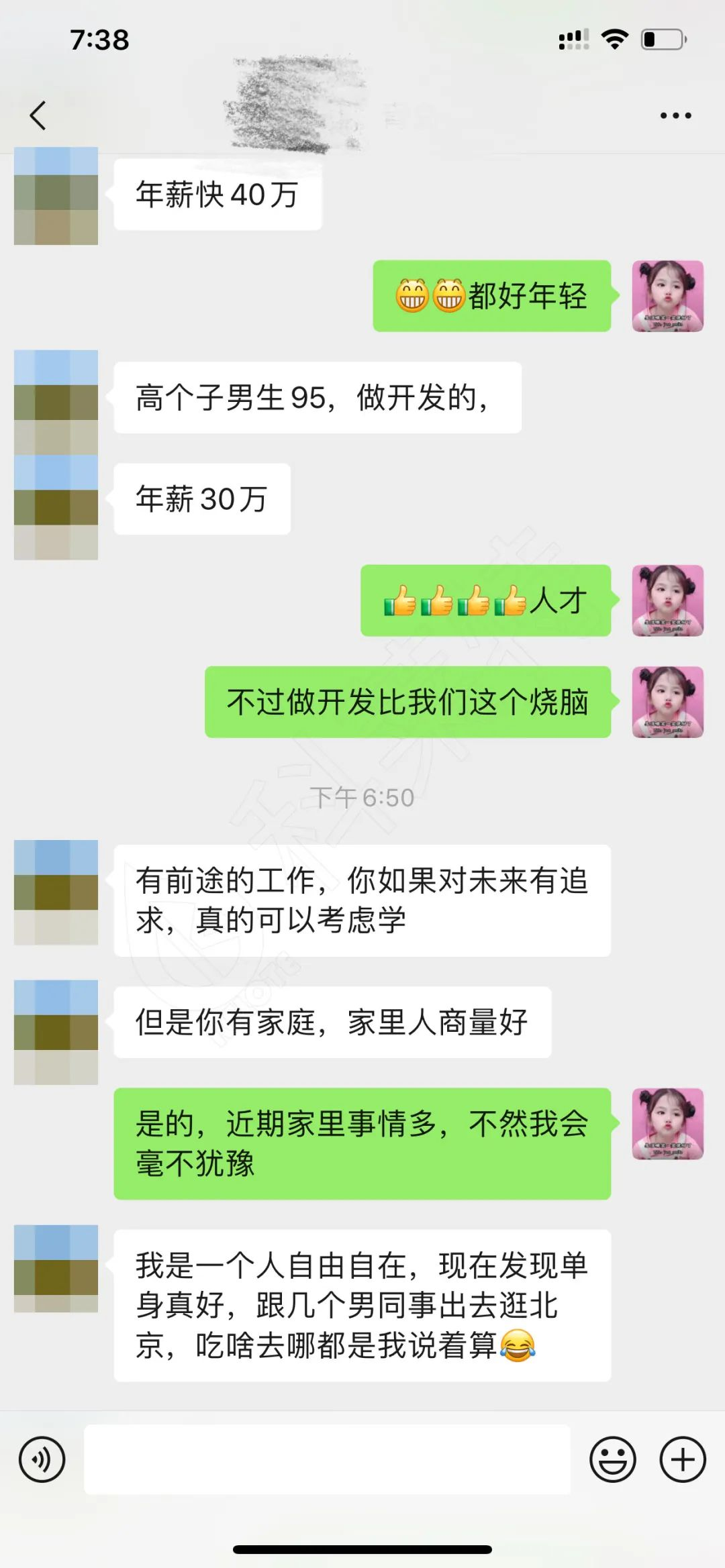Open the emoji sticker panel
Screen dimensions: 725x1568
pos(612,1459)
